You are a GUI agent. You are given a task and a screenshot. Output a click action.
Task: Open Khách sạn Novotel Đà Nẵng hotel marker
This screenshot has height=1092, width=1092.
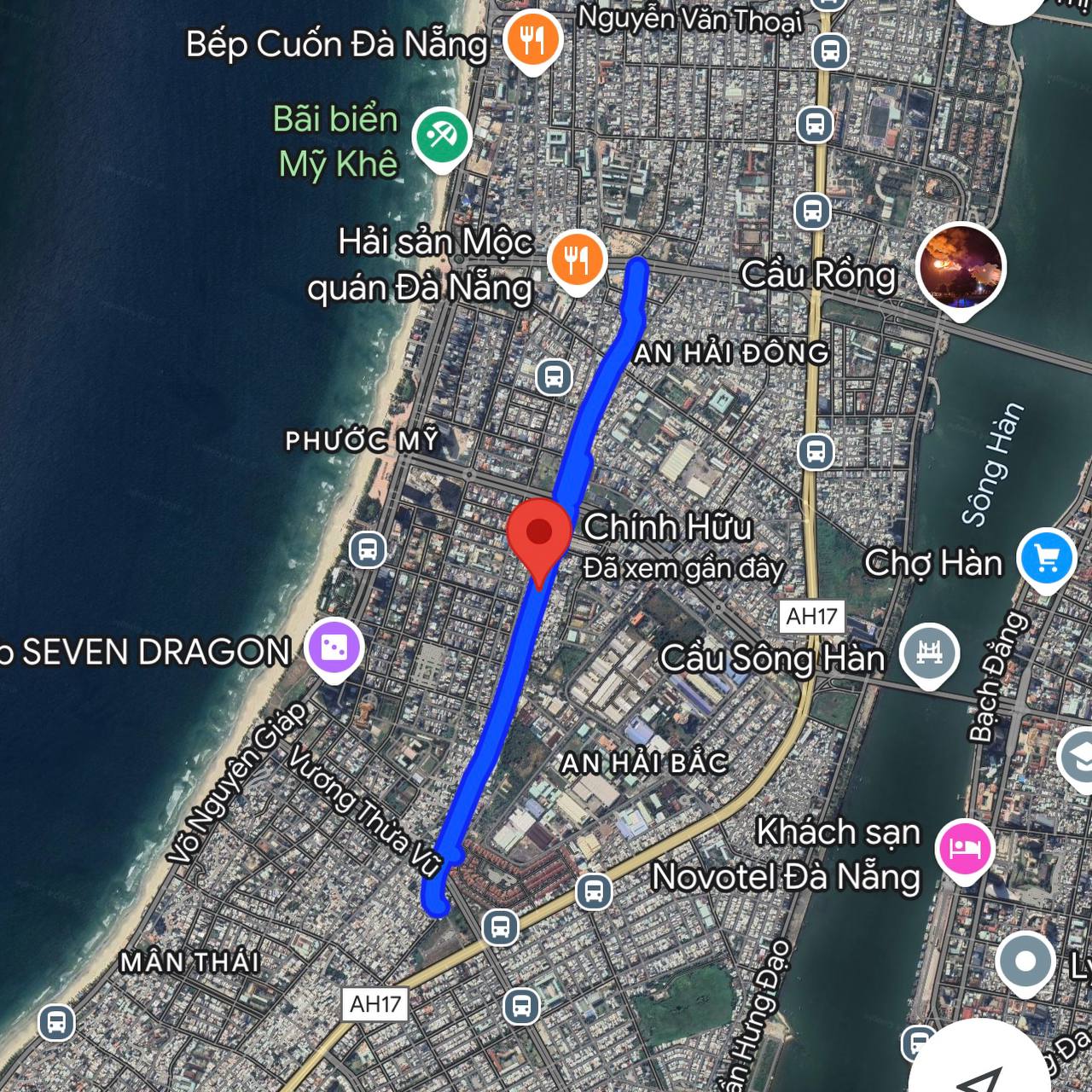[x=964, y=849]
